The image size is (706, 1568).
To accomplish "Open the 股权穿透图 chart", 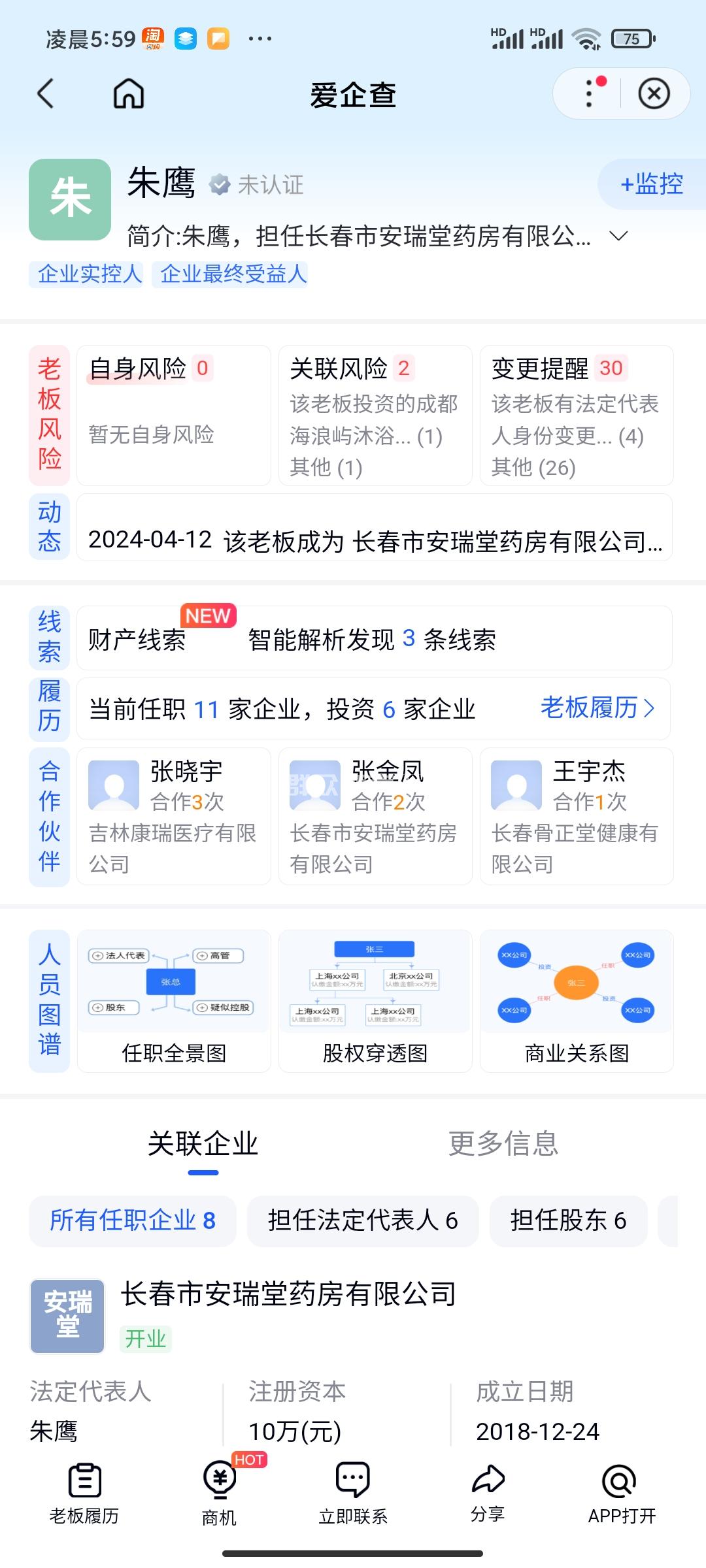I will pos(375,1001).
